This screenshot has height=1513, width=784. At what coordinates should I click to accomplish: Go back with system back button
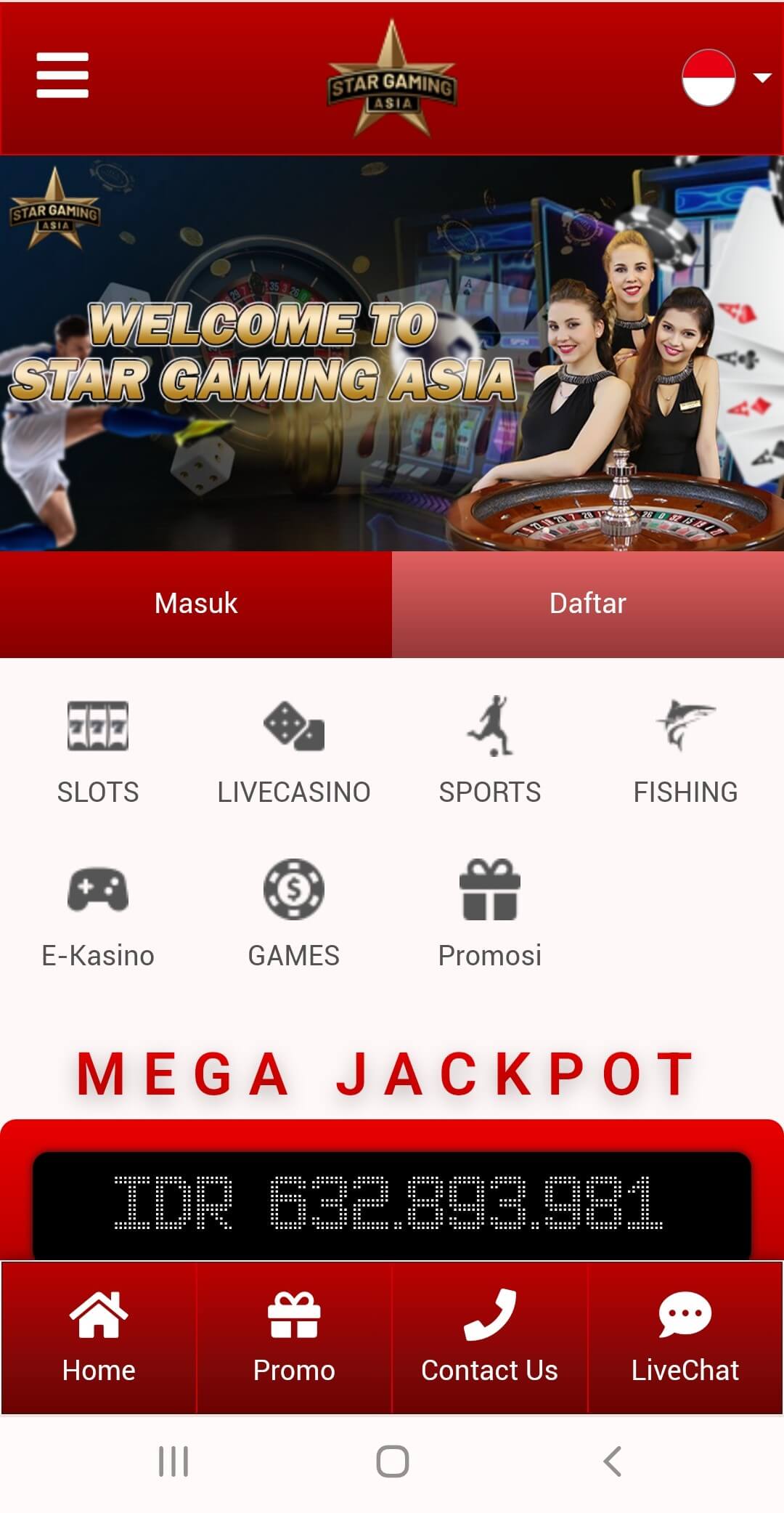[x=612, y=1461]
